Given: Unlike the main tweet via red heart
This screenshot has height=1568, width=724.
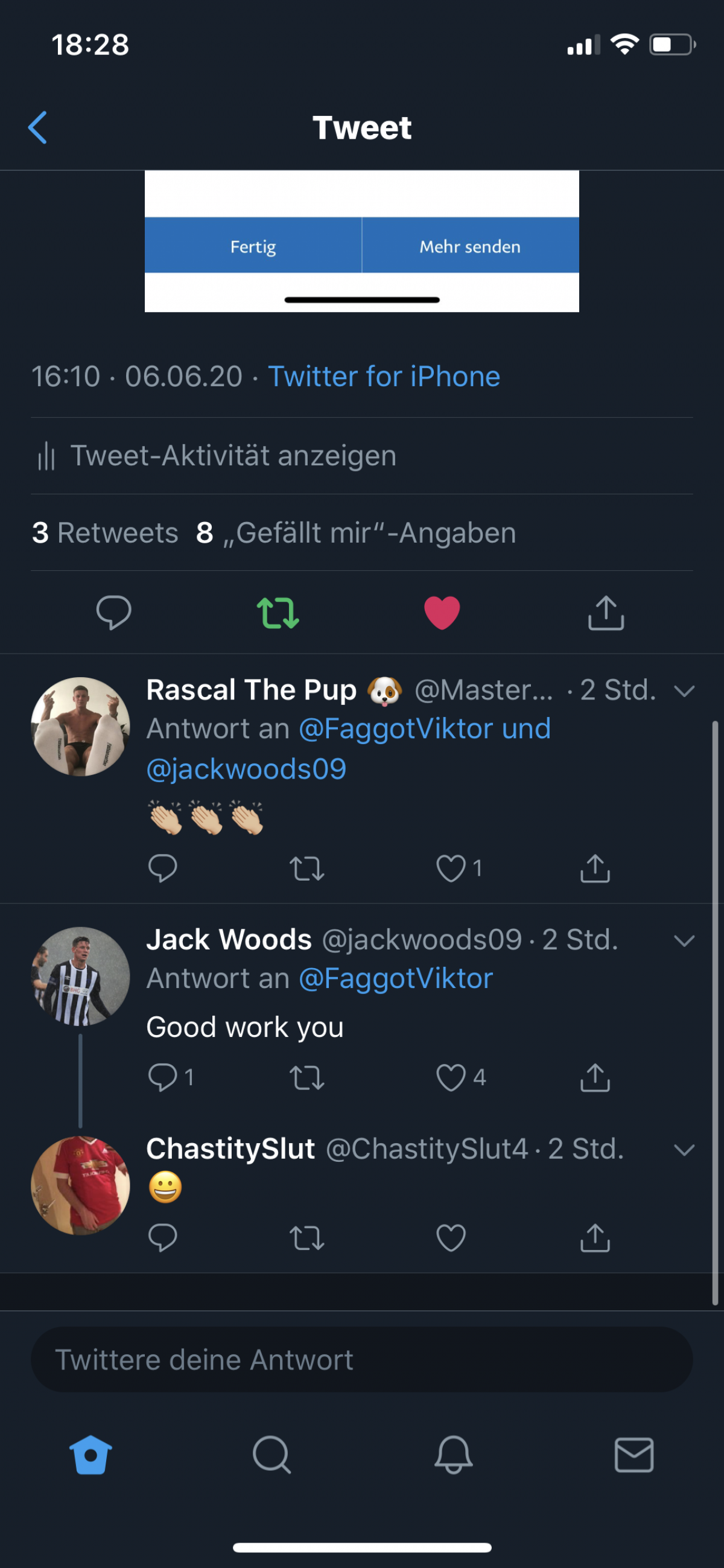Looking at the screenshot, I should (x=442, y=613).
